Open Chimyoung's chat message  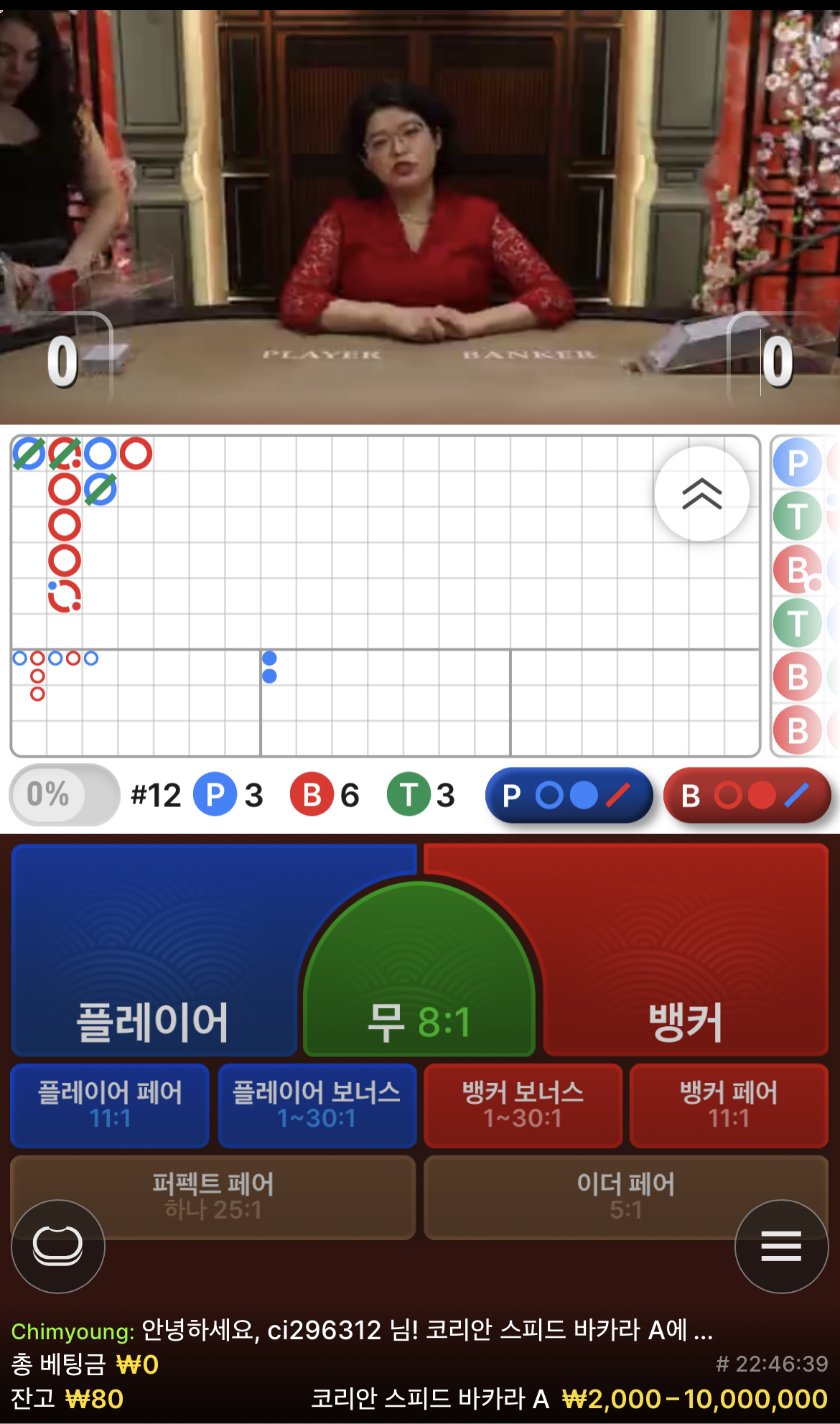click(362, 1331)
